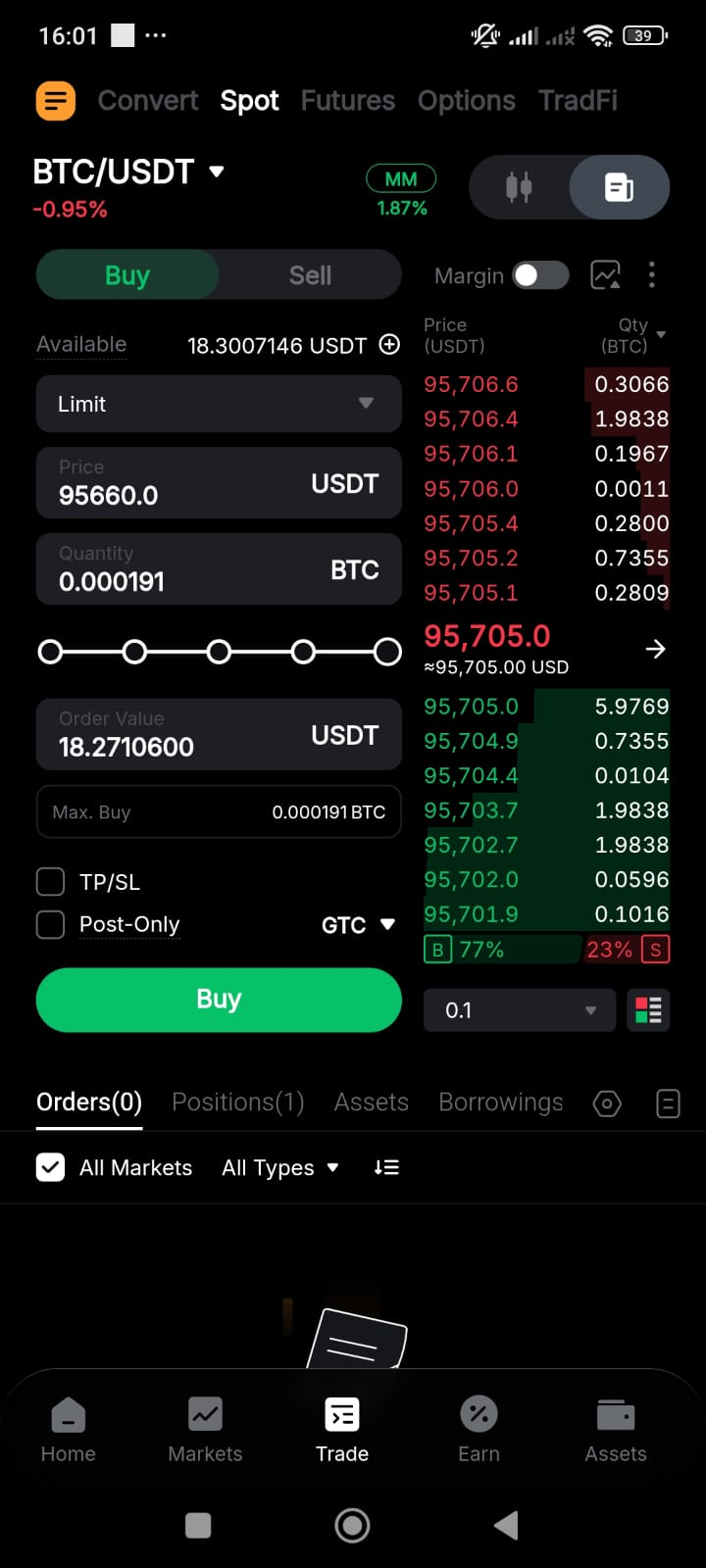The width and height of the screenshot is (706, 1568).
Task: Open the orange menu icon
Action: point(56,101)
